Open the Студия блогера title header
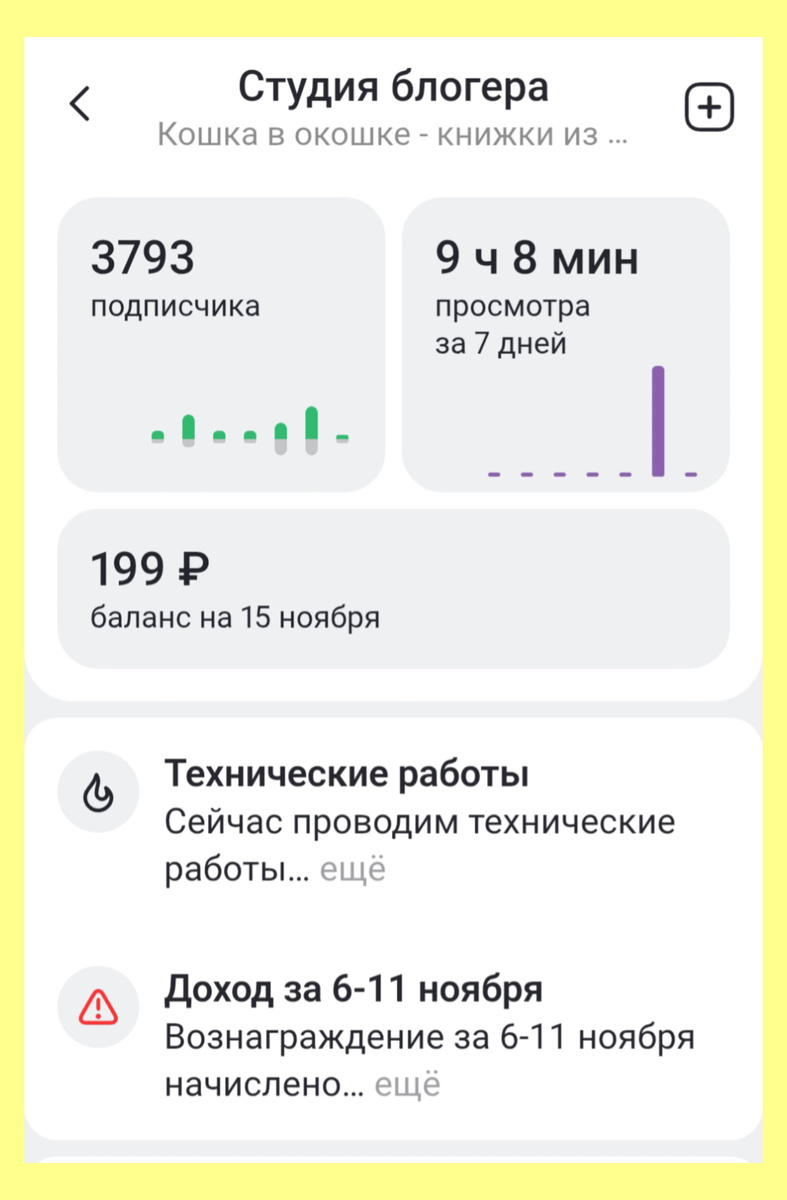 click(393, 87)
